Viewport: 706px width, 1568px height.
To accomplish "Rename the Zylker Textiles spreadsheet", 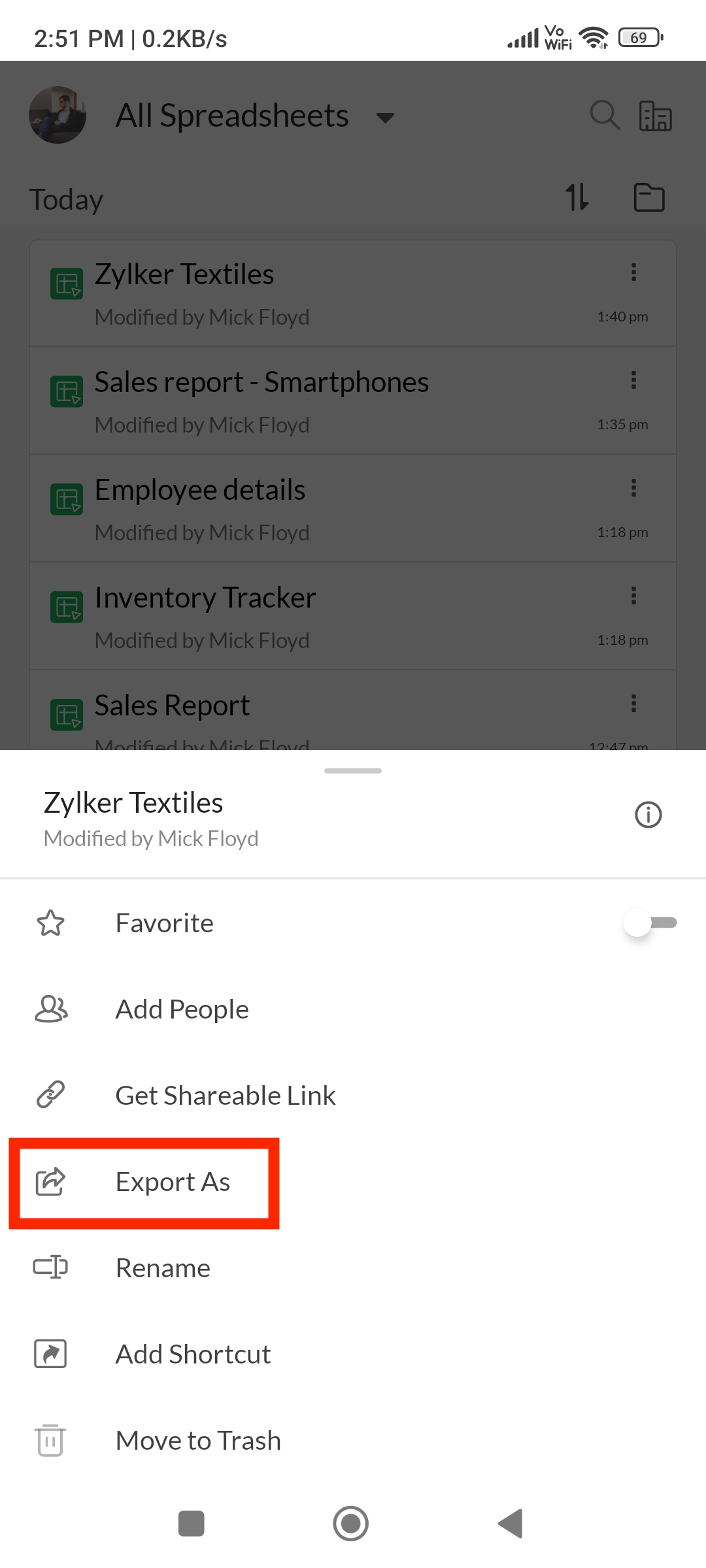I will click(x=163, y=1268).
